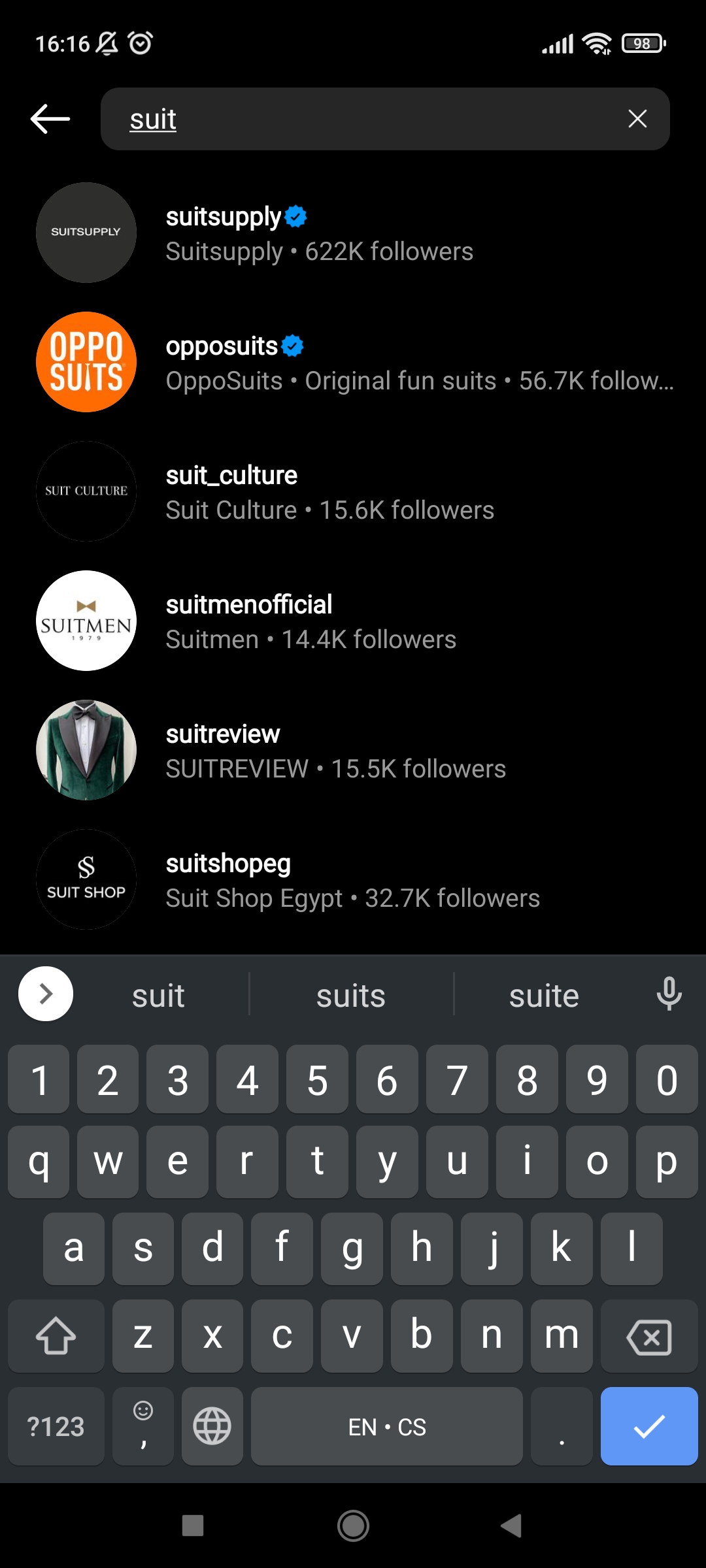Image resolution: width=706 pixels, height=1568 pixels.
Task: Tap the backspace key
Action: 649,1337
